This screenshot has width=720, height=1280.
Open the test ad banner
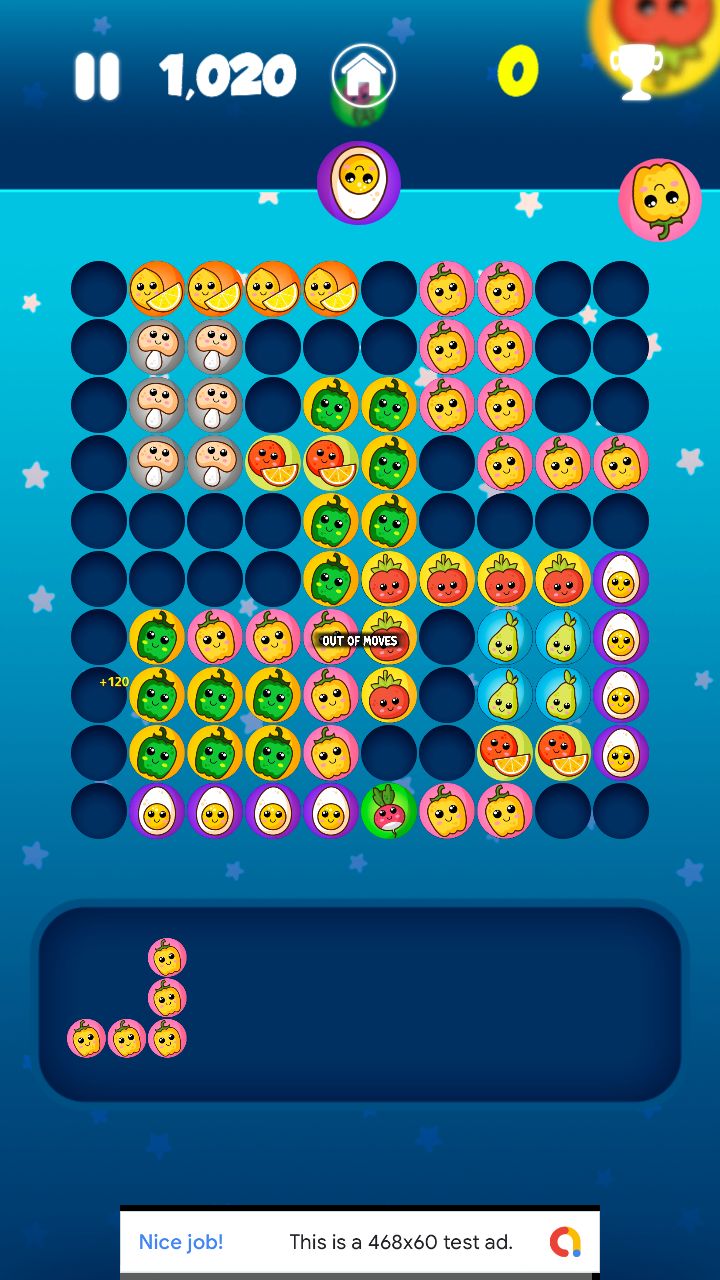360,1242
